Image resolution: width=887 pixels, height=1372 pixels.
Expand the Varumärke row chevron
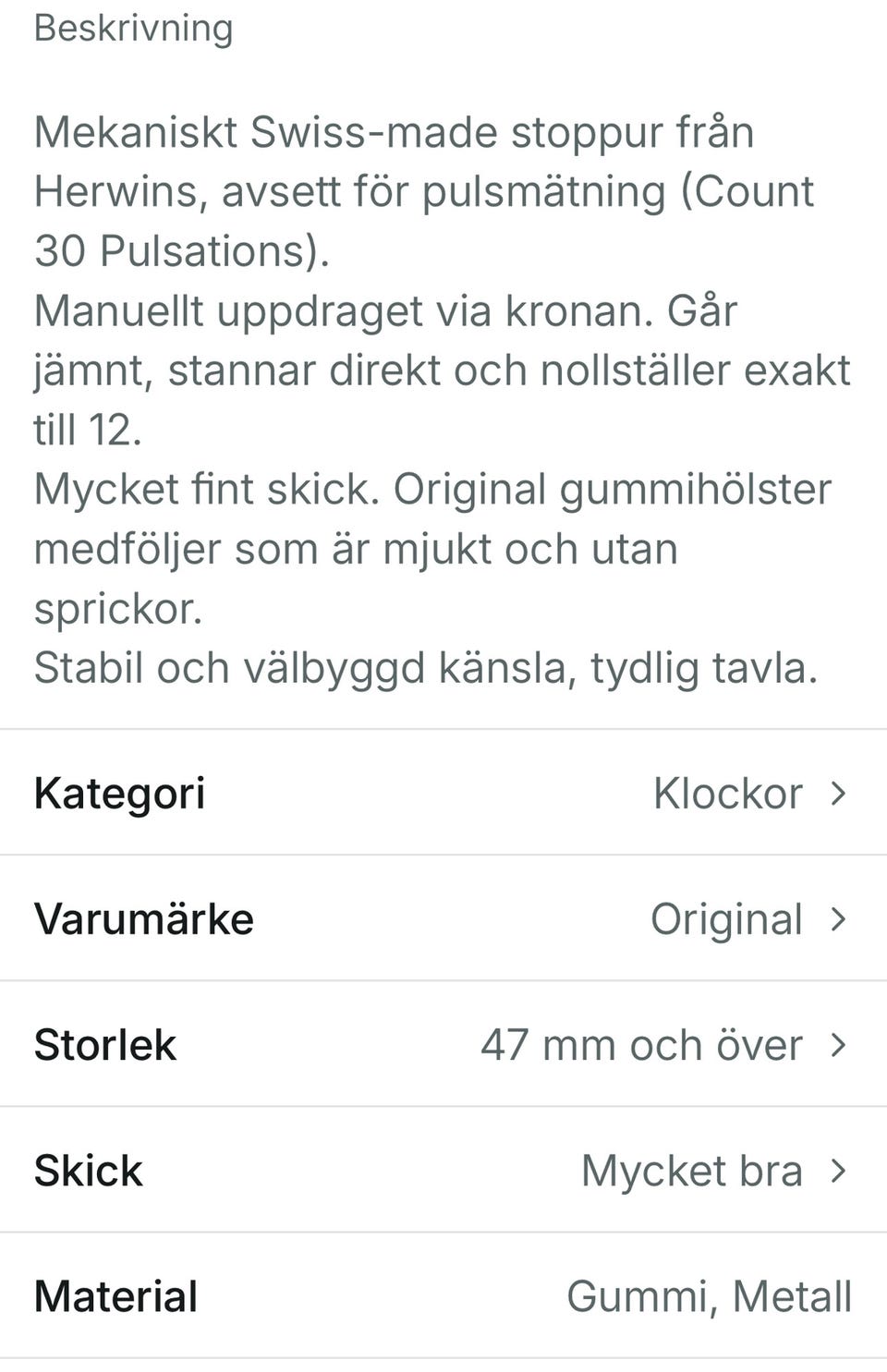click(839, 919)
